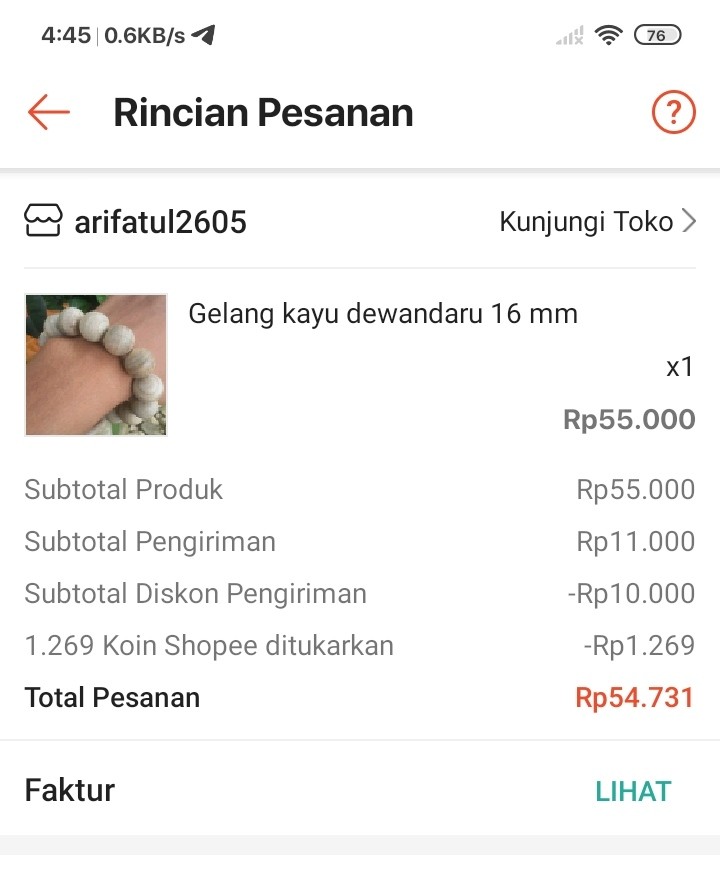Expand the chevron next to Kunjungi Toko
Screen dimensions: 720x875
pos(692,222)
